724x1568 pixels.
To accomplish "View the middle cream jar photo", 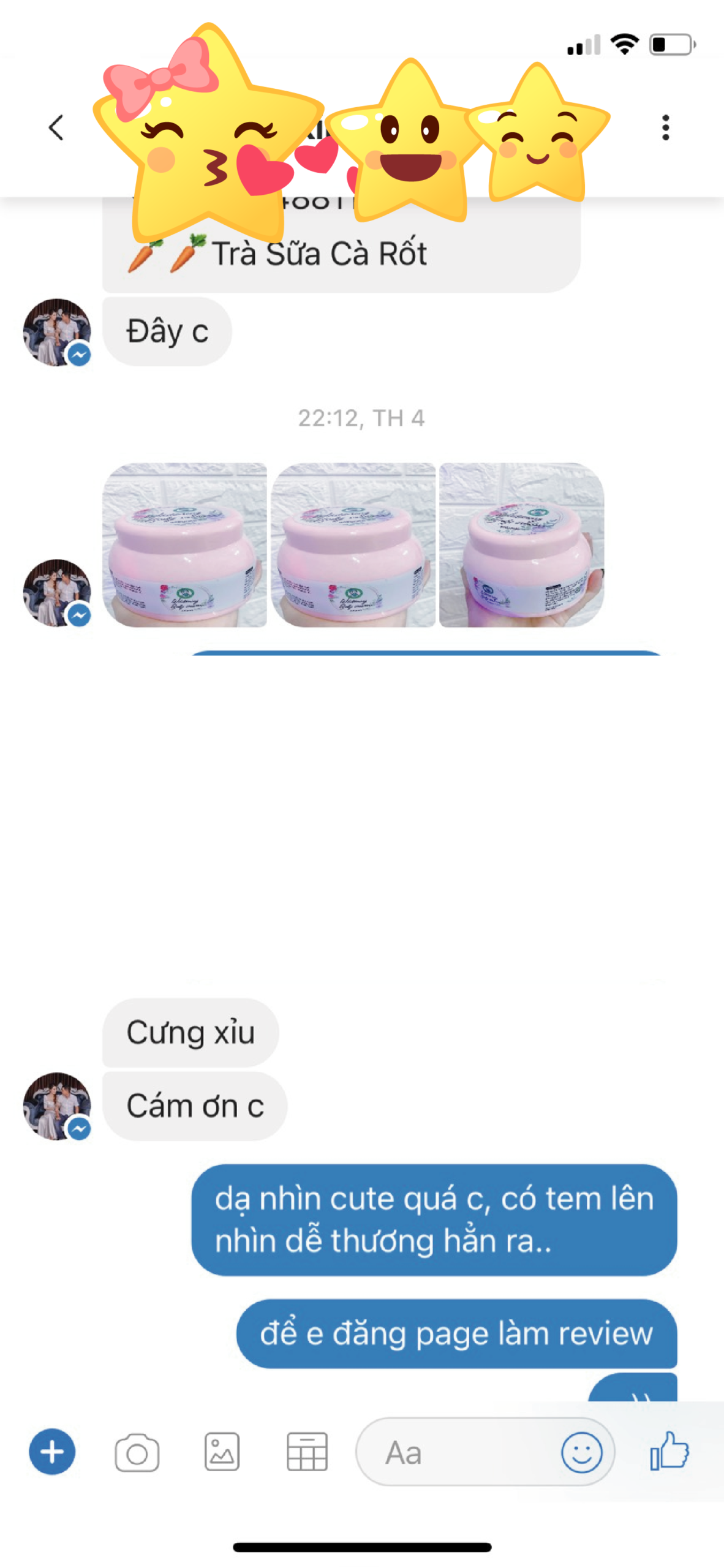I will [353, 545].
